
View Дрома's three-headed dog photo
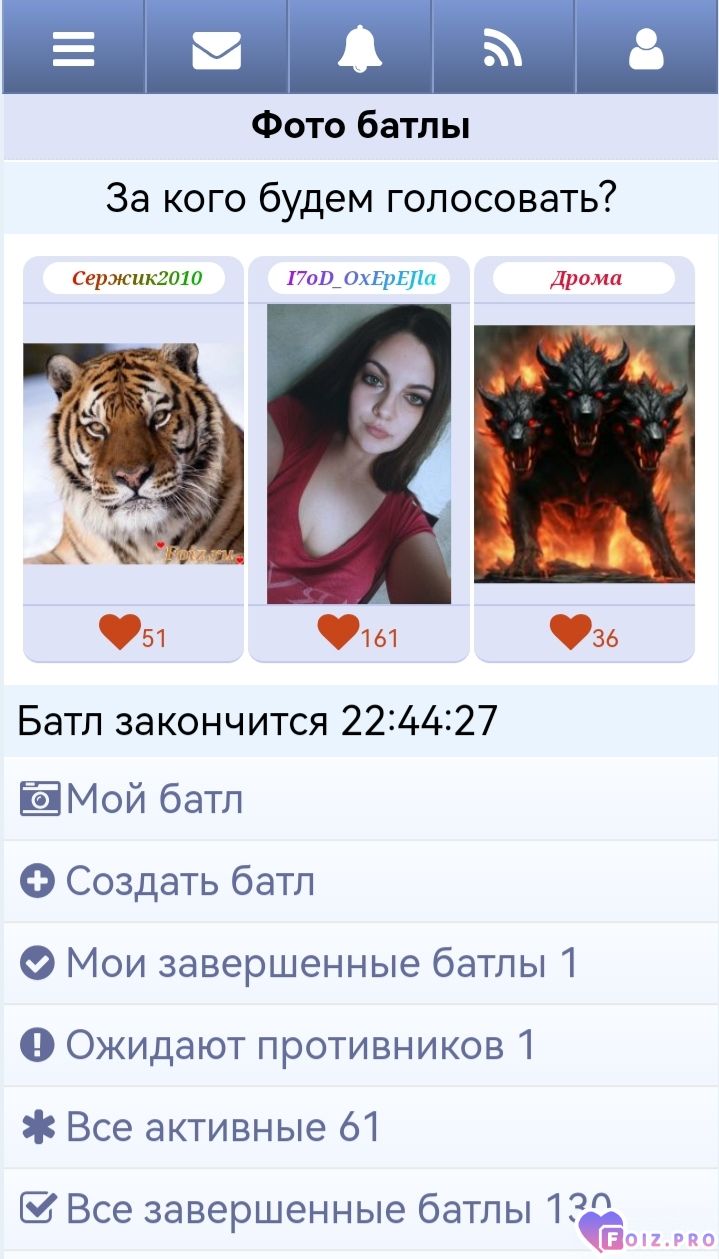click(584, 454)
